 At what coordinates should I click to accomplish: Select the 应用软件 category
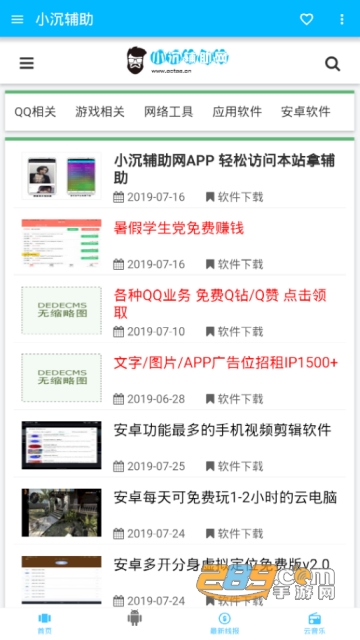(x=237, y=112)
